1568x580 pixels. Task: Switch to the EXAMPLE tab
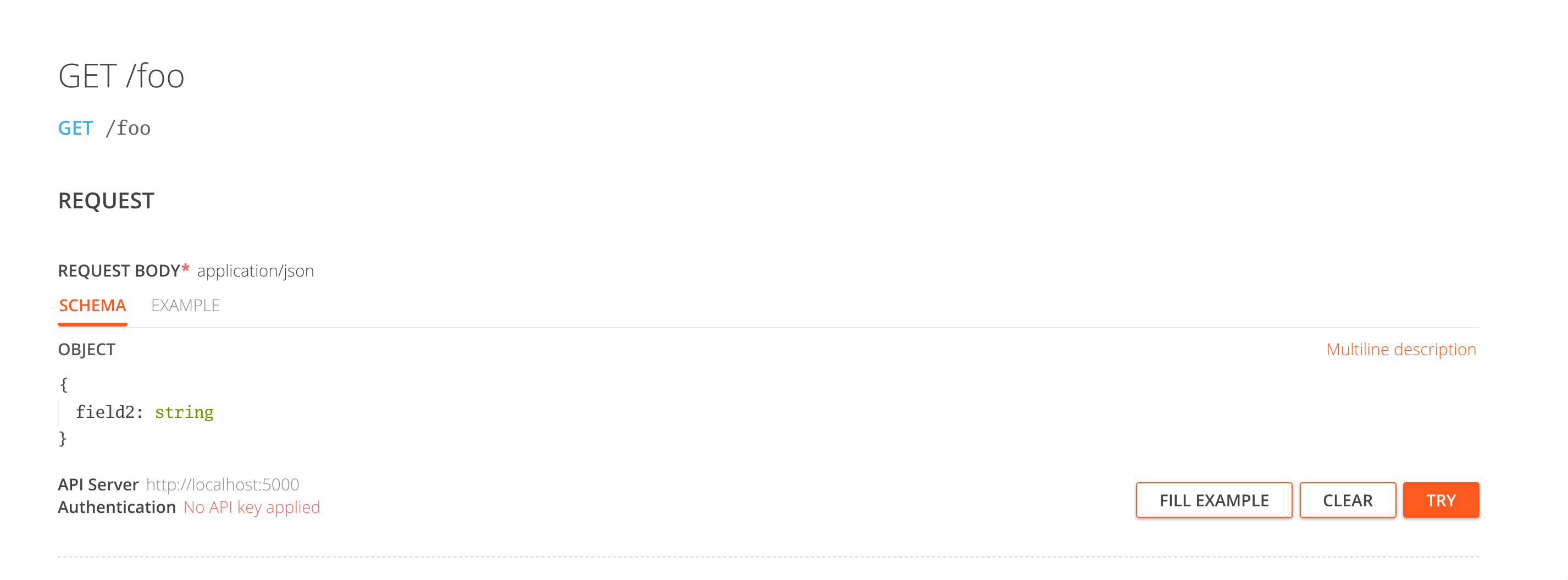[185, 306]
